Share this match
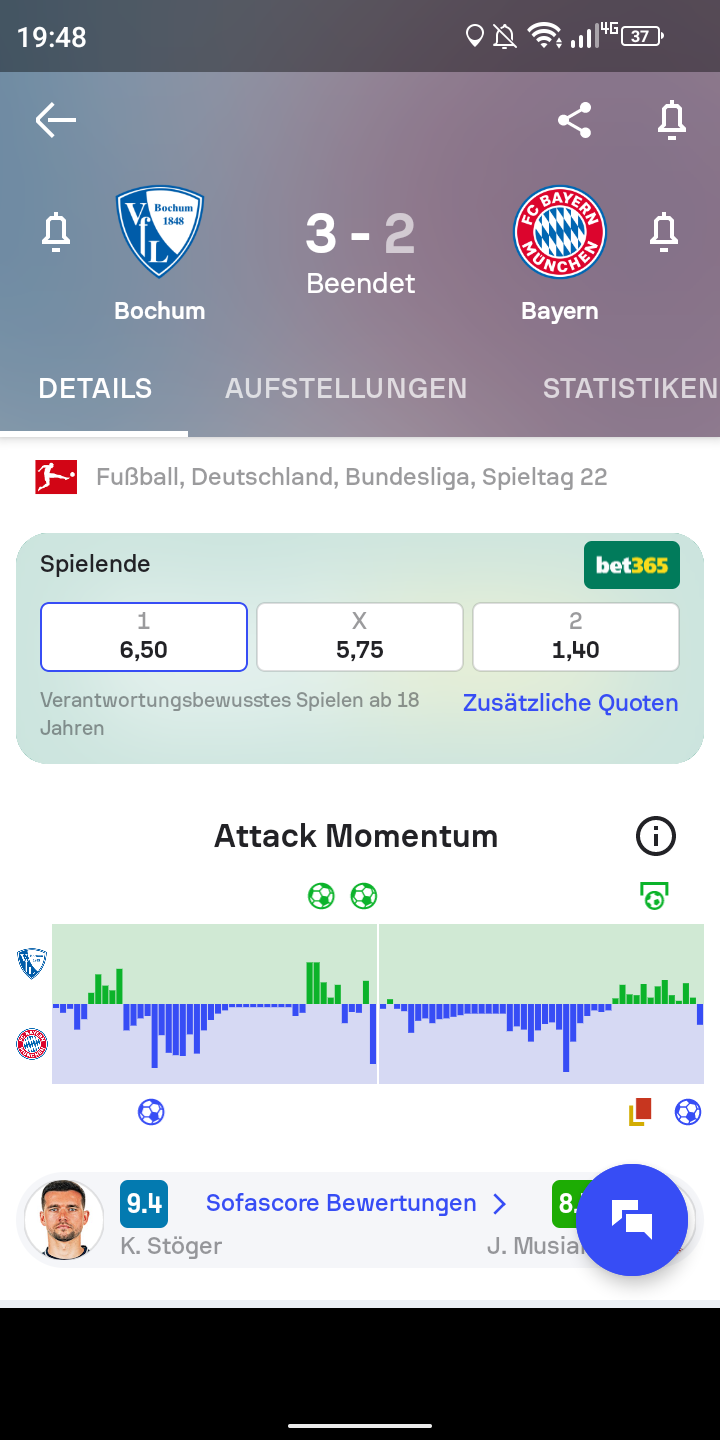This screenshot has width=720, height=1440. pyautogui.click(x=574, y=121)
